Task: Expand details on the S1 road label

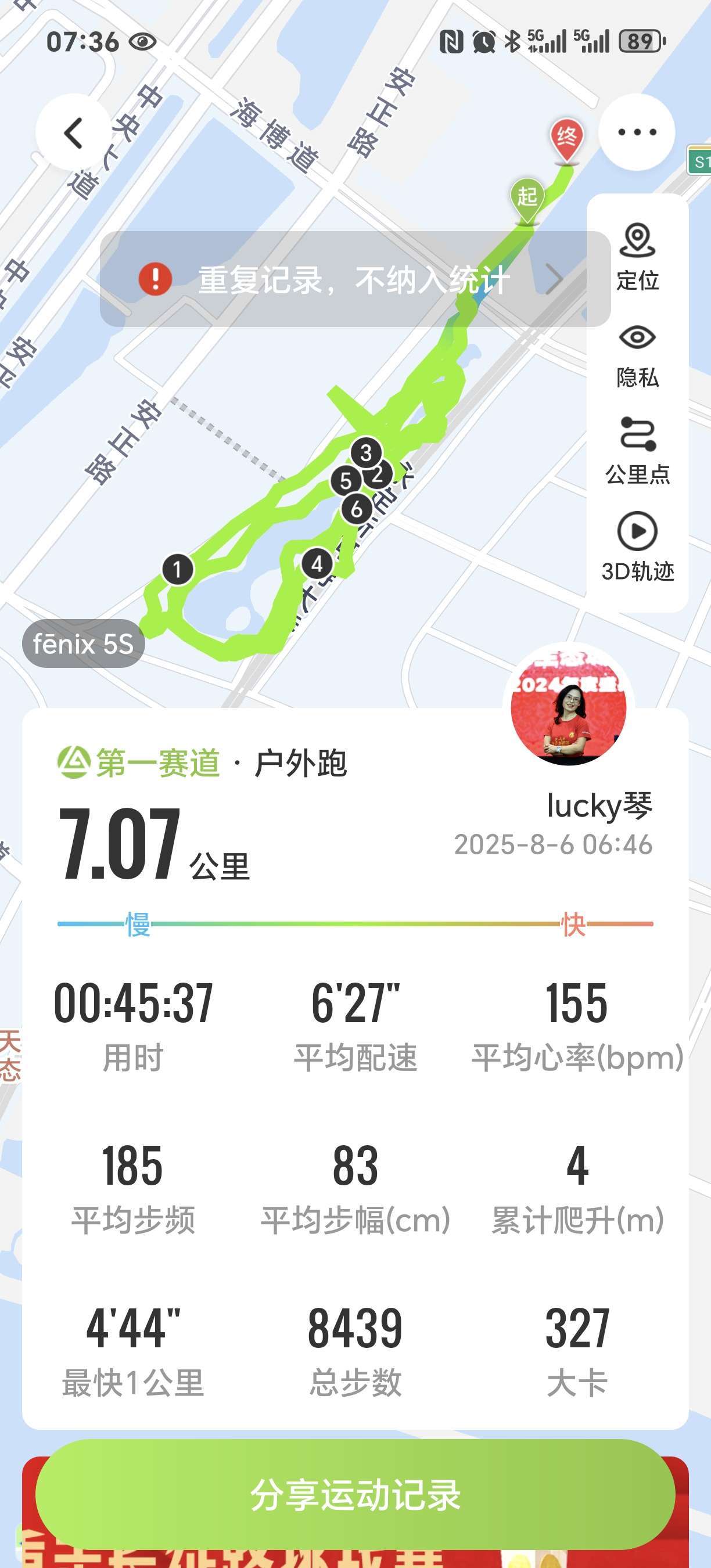Action: pos(701,161)
